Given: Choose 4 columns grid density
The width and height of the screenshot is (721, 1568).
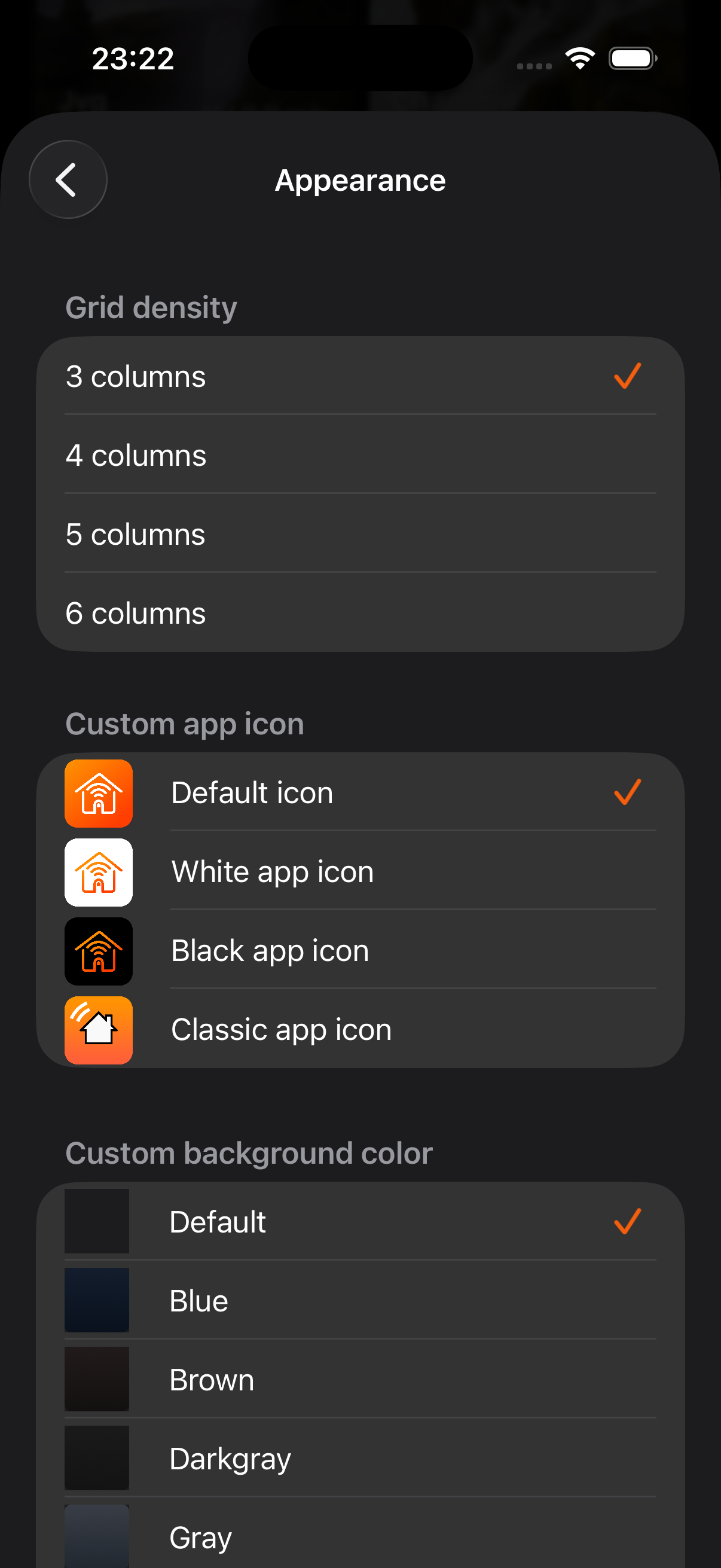Looking at the screenshot, I should (360, 455).
